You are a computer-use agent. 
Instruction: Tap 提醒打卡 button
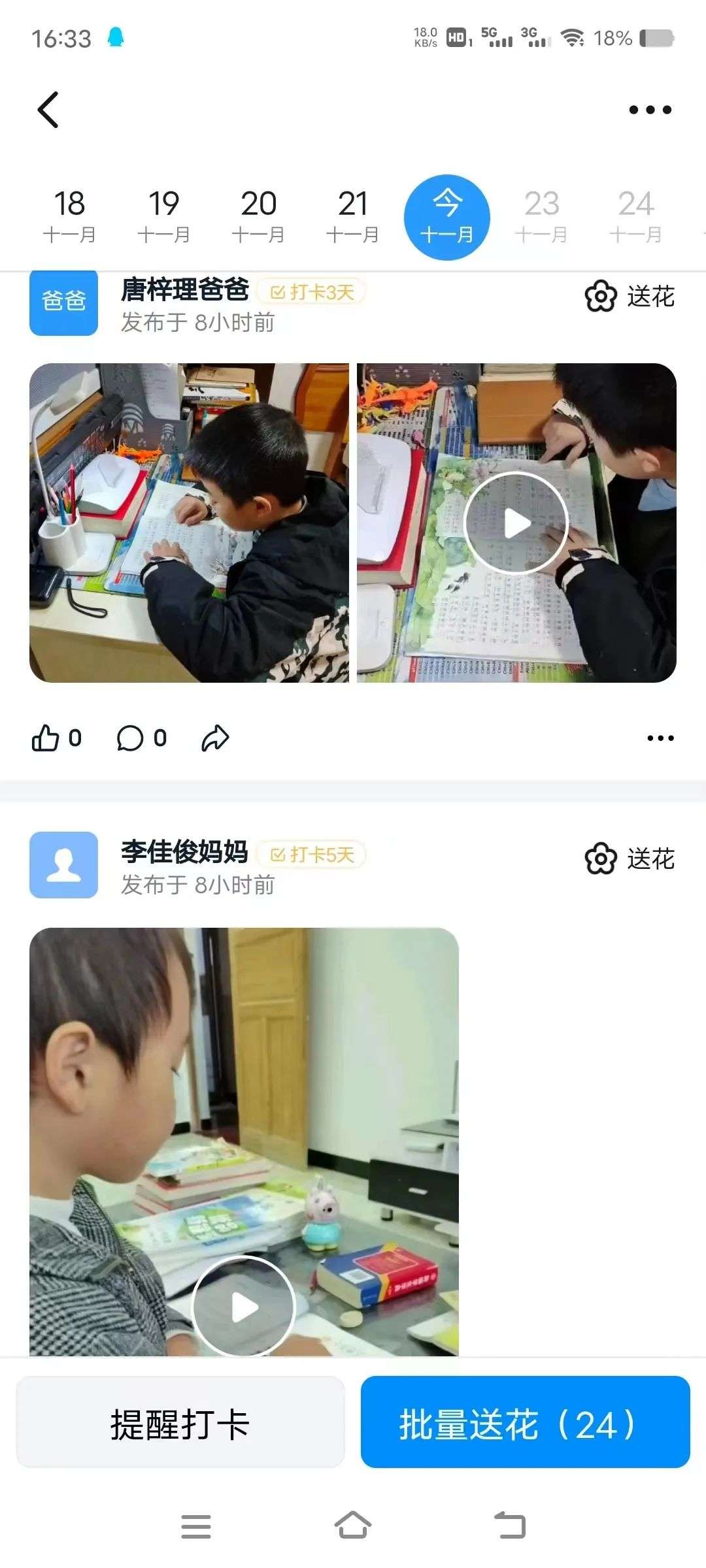click(180, 1425)
